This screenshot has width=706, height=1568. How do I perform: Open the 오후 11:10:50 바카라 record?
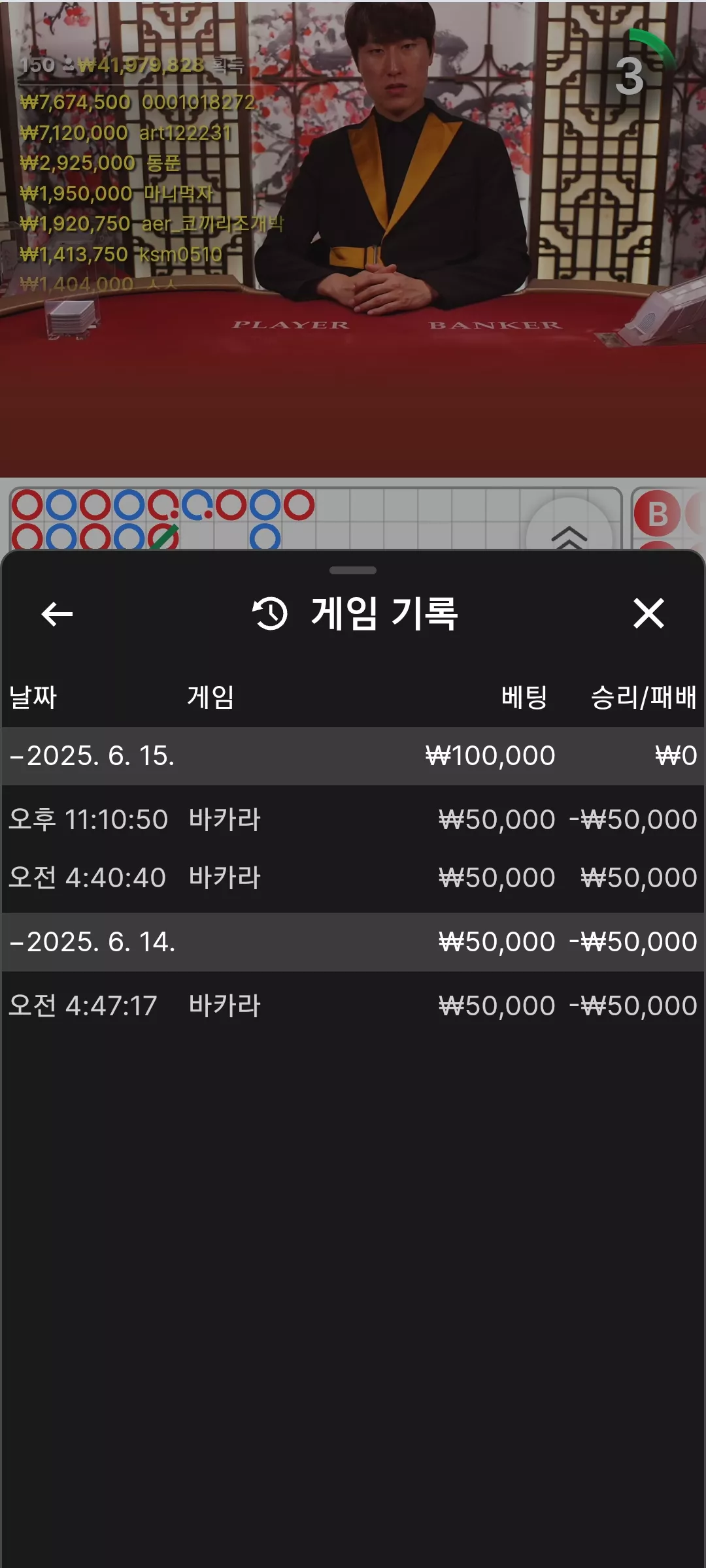coord(353,819)
